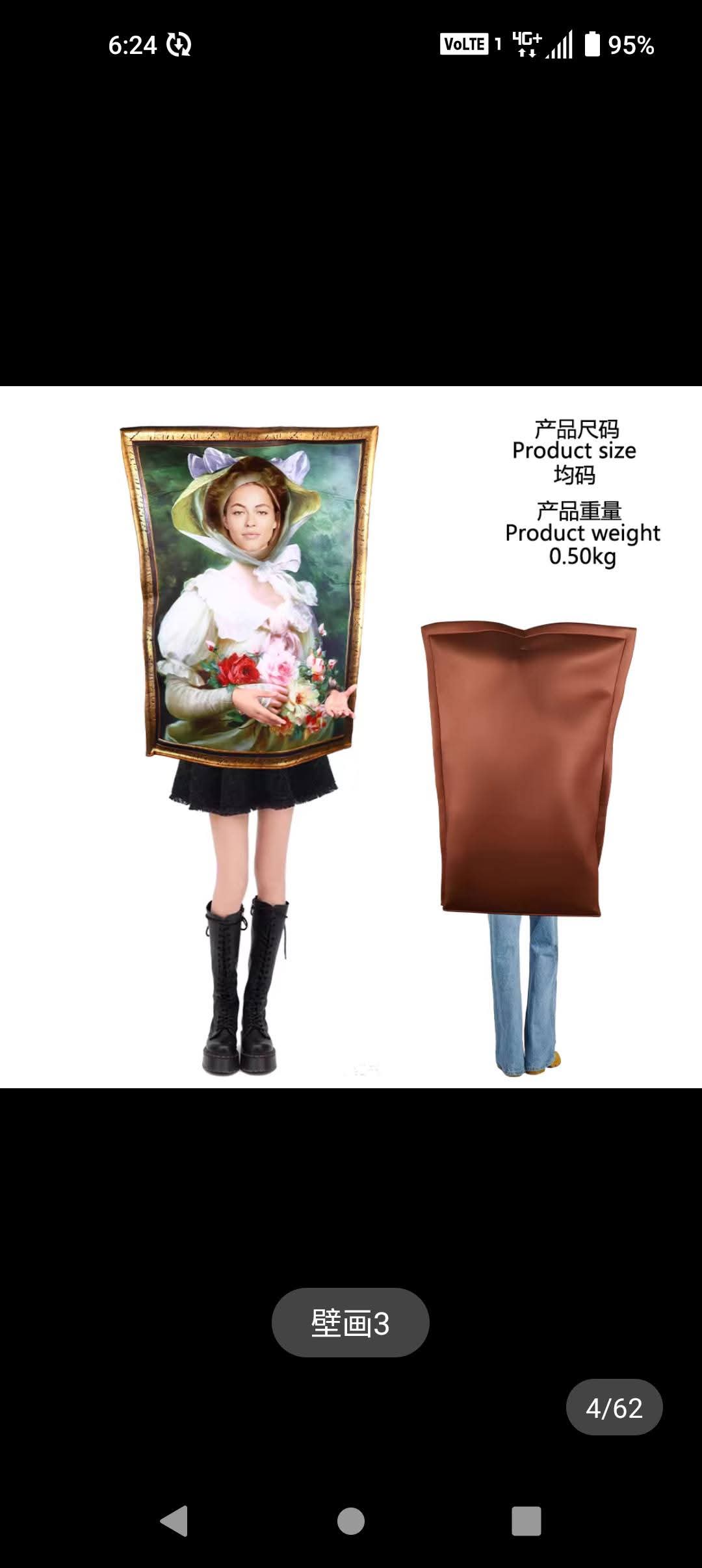The image size is (702, 1568).
Task: Open the recent apps view
Action: click(x=526, y=1521)
